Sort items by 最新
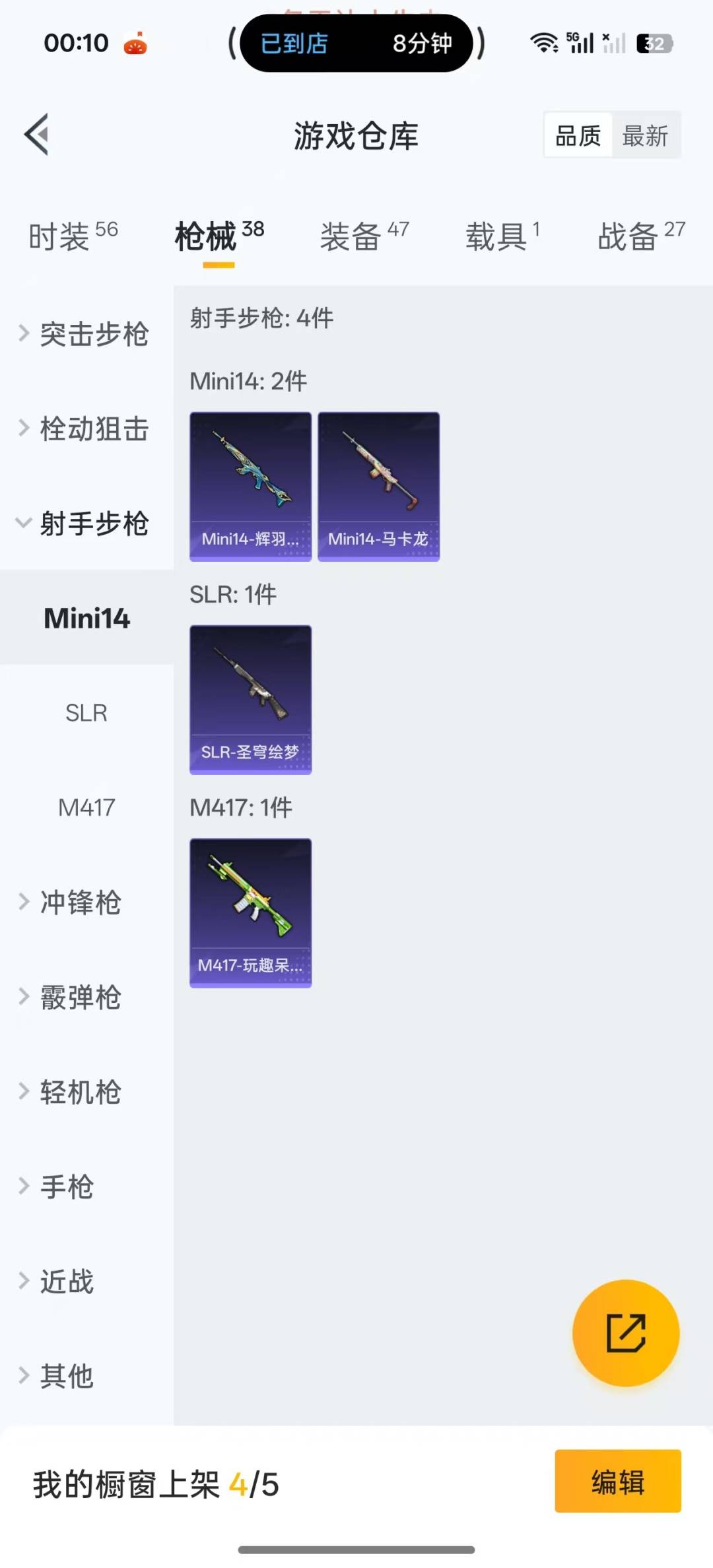 click(645, 136)
